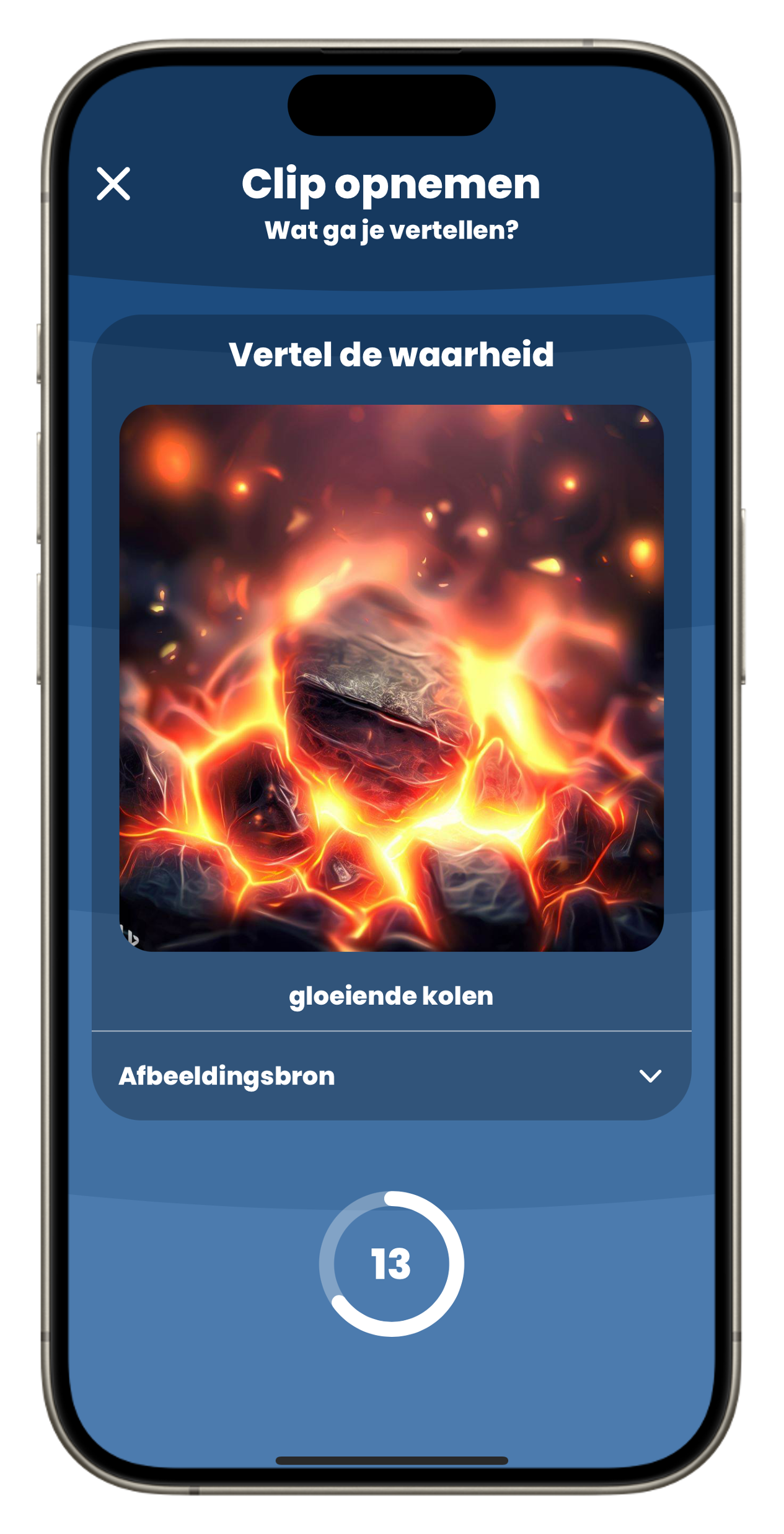Expand the Afbeeldingsbron section
The height and width of the screenshot is (1534, 784).
point(650,1076)
